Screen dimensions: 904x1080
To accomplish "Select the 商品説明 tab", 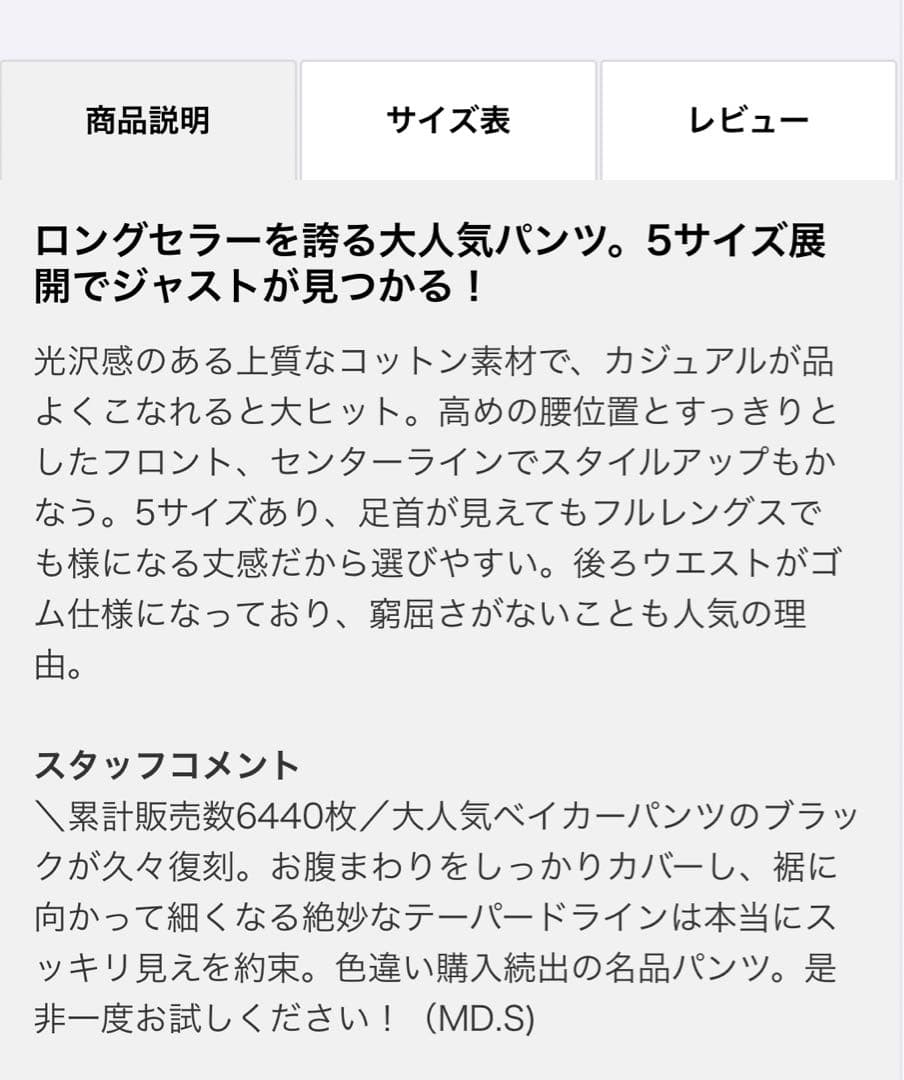I will pos(148,121).
